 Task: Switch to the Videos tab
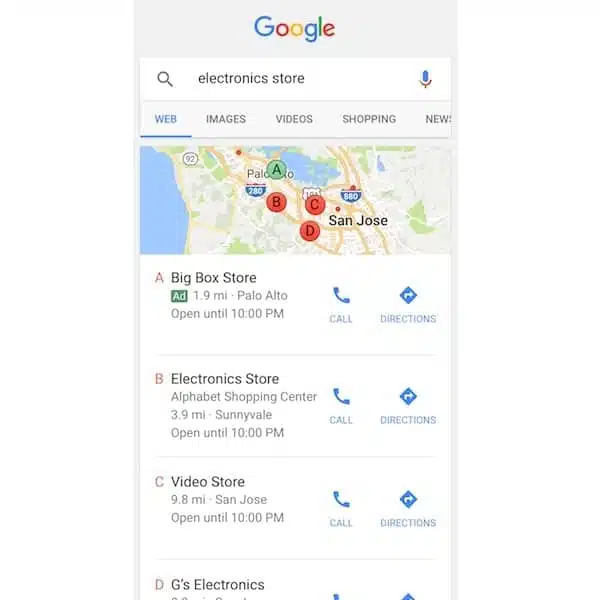[294, 119]
